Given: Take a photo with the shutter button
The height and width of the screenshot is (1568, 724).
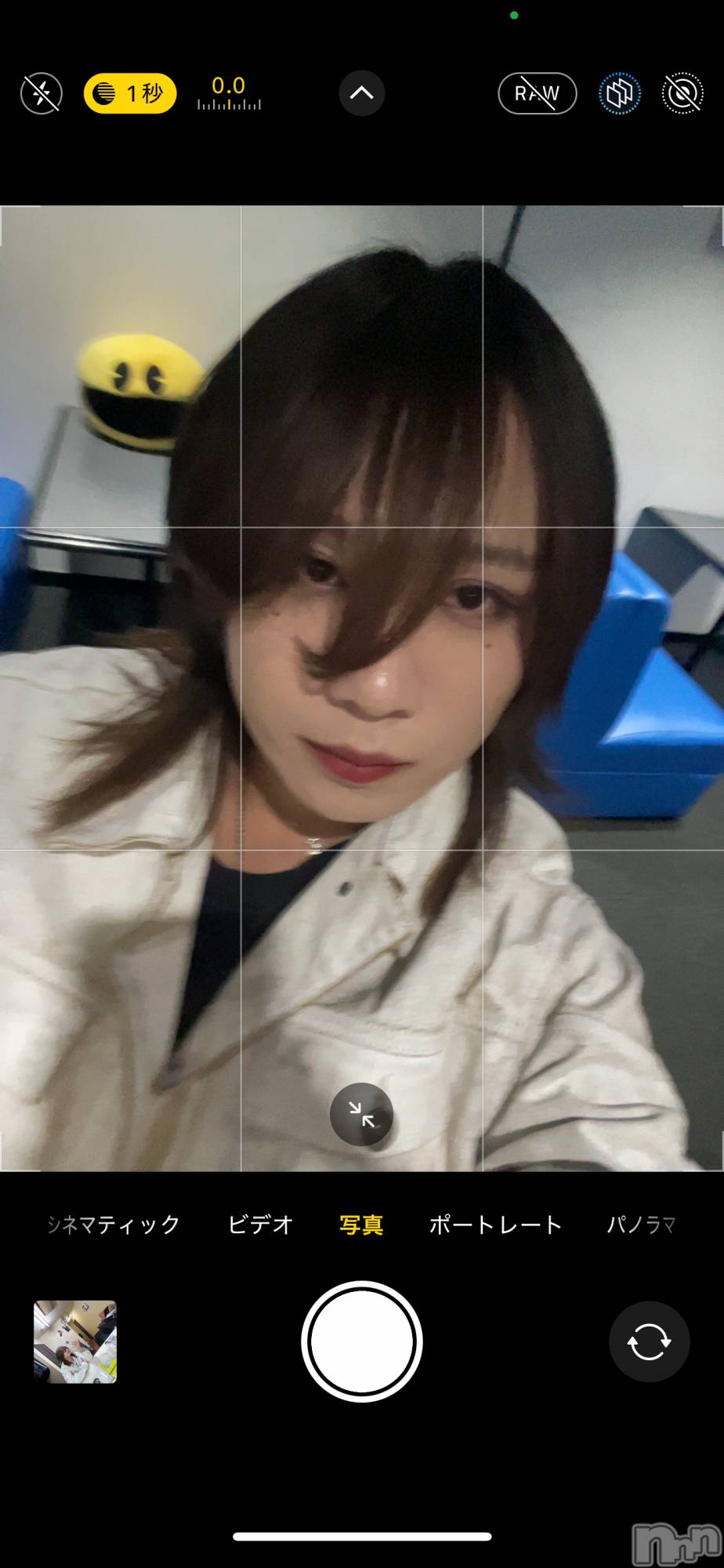Looking at the screenshot, I should pyautogui.click(x=361, y=1341).
